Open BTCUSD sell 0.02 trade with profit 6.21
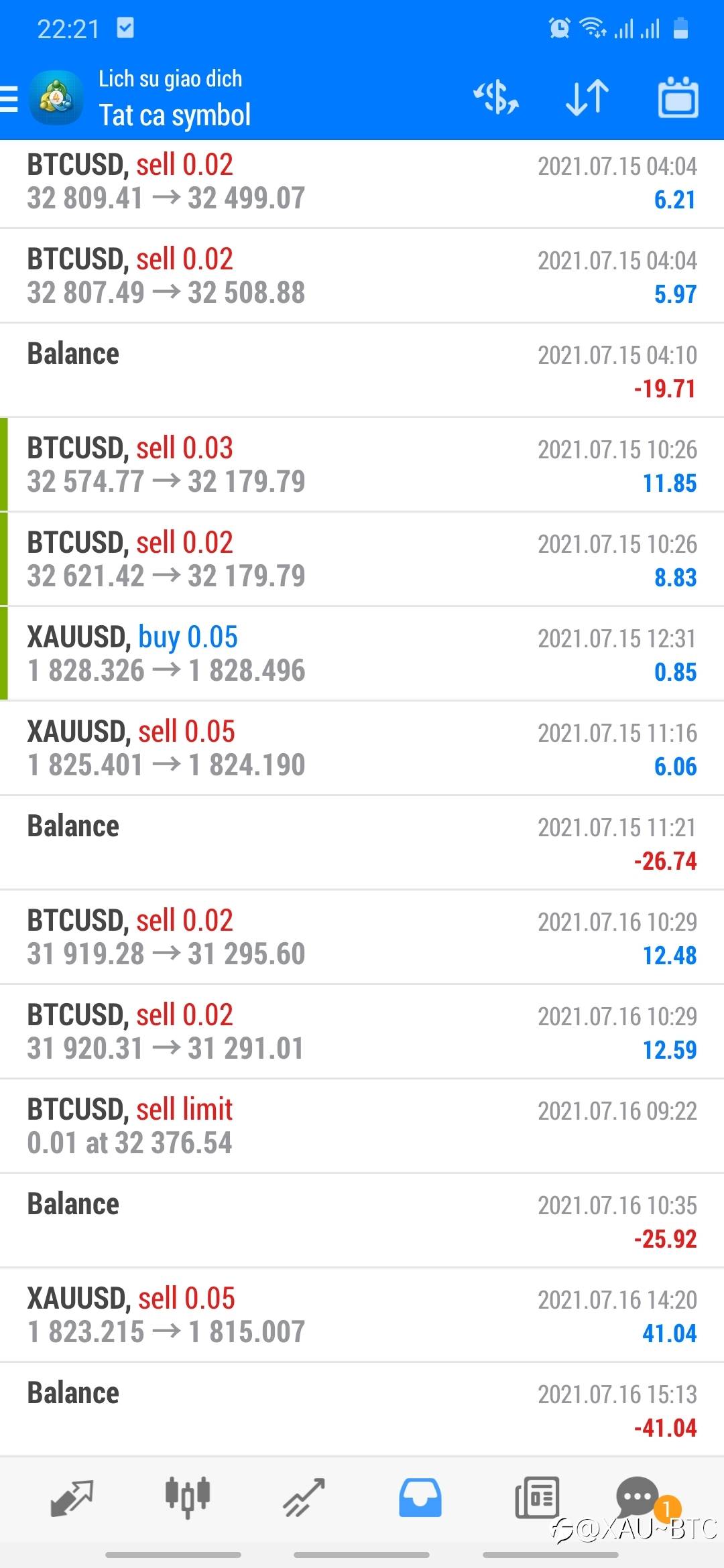Viewport: 724px width, 1568px height. pos(362,182)
